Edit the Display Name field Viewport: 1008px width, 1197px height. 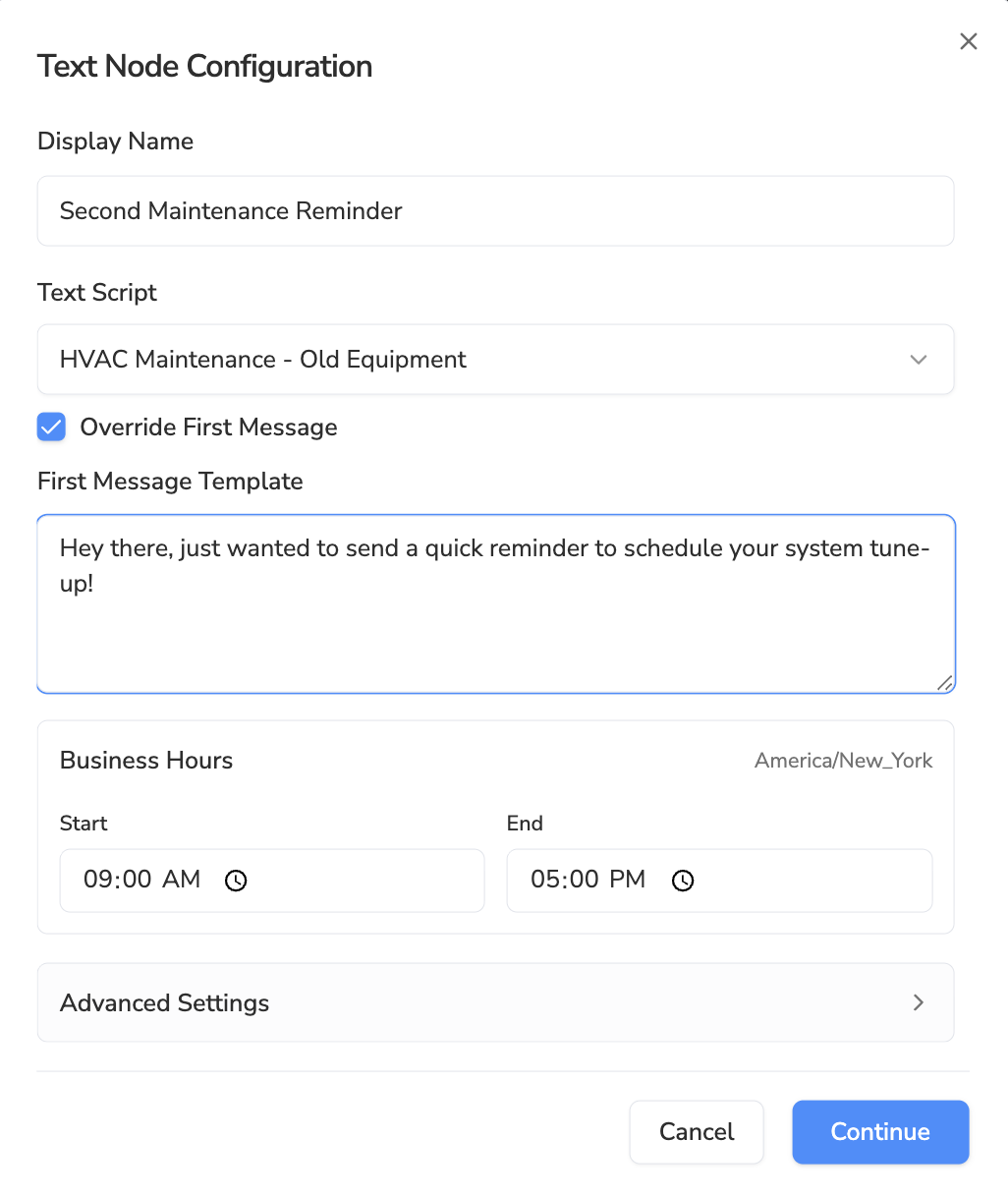495,211
